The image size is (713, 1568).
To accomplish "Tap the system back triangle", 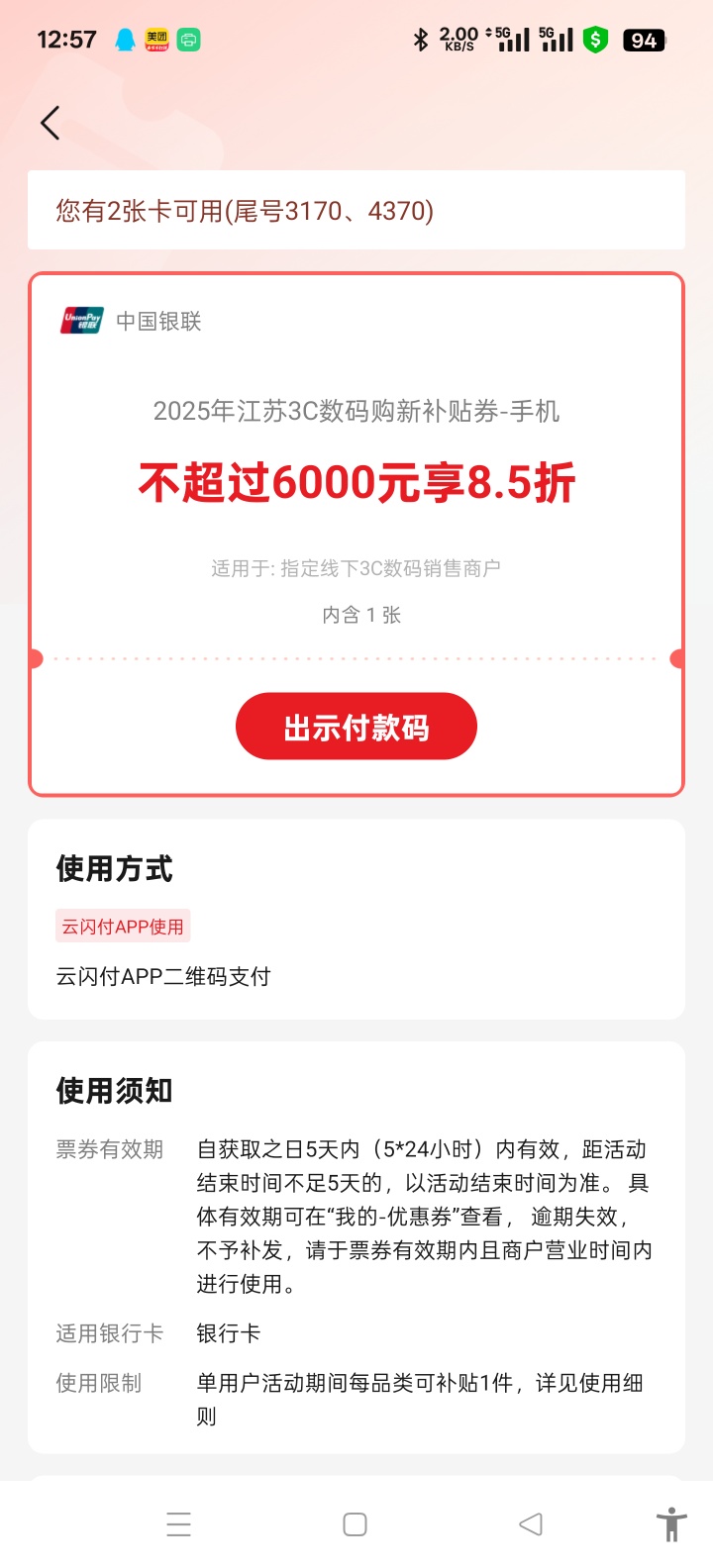I will (x=531, y=1524).
